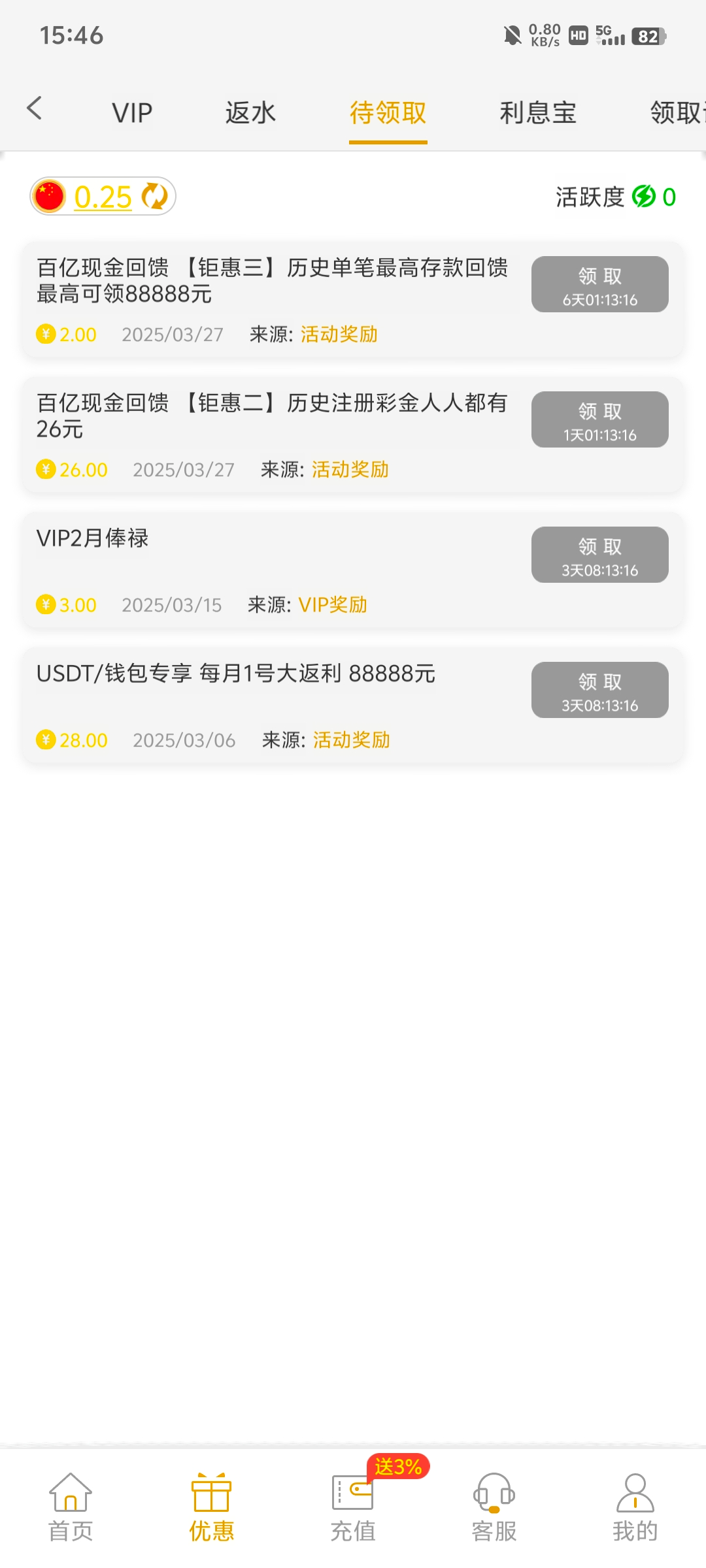
Task: Claim the VIP2月俸禄 reward
Action: tap(599, 555)
